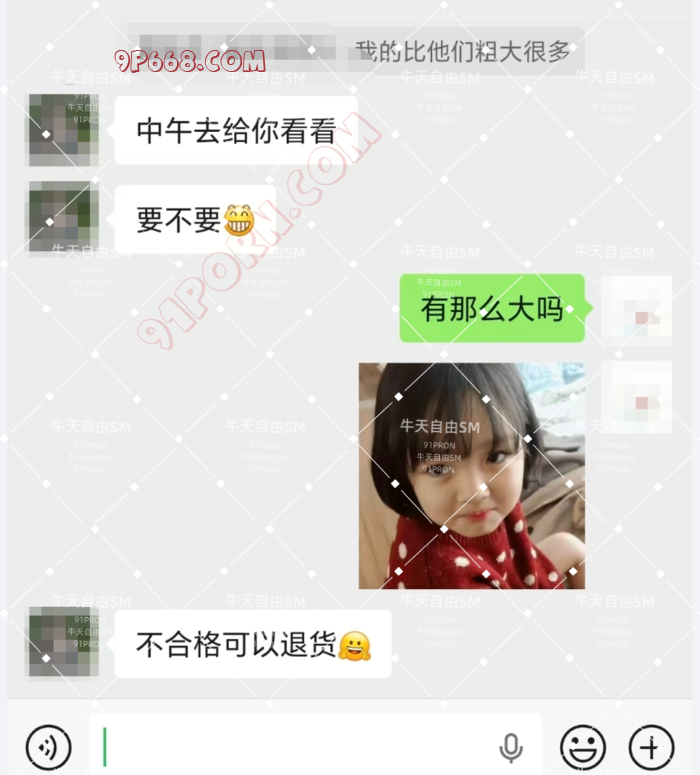The width and height of the screenshot is (700, 775).
Task: Open the plus attachments menu
Action: [651, 746]
